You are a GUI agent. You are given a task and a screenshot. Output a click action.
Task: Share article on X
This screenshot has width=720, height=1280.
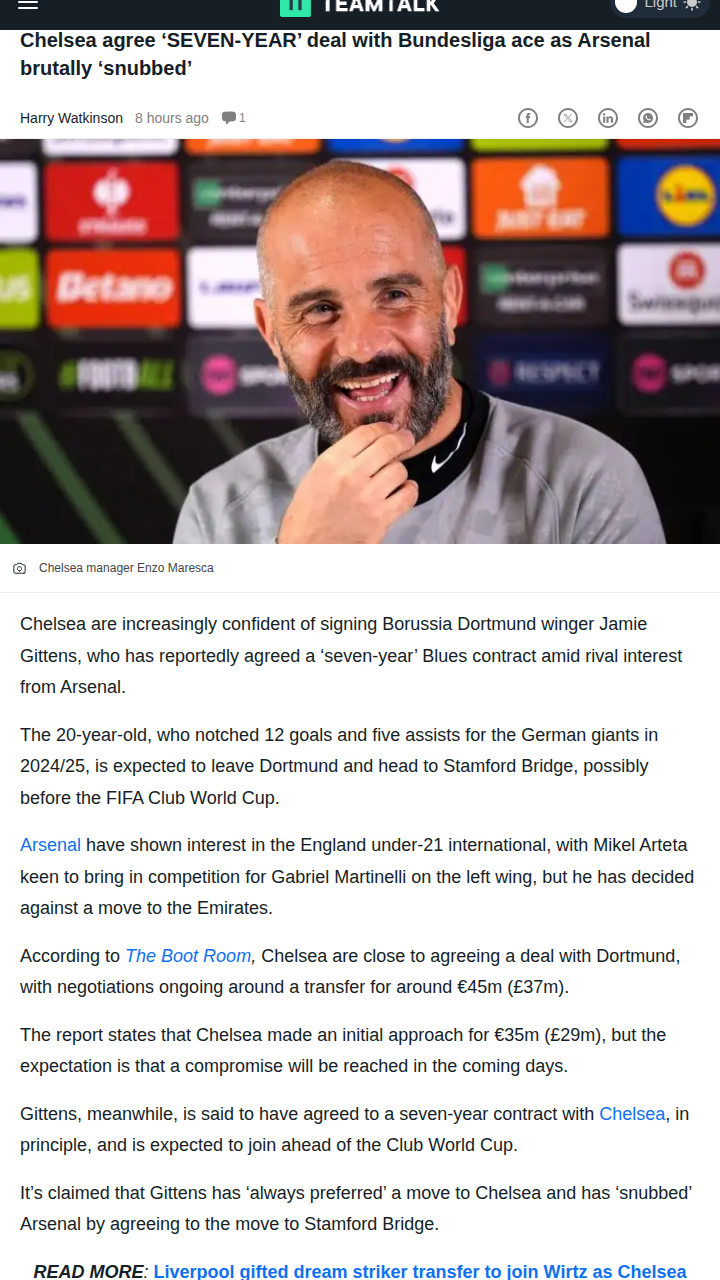568,118
